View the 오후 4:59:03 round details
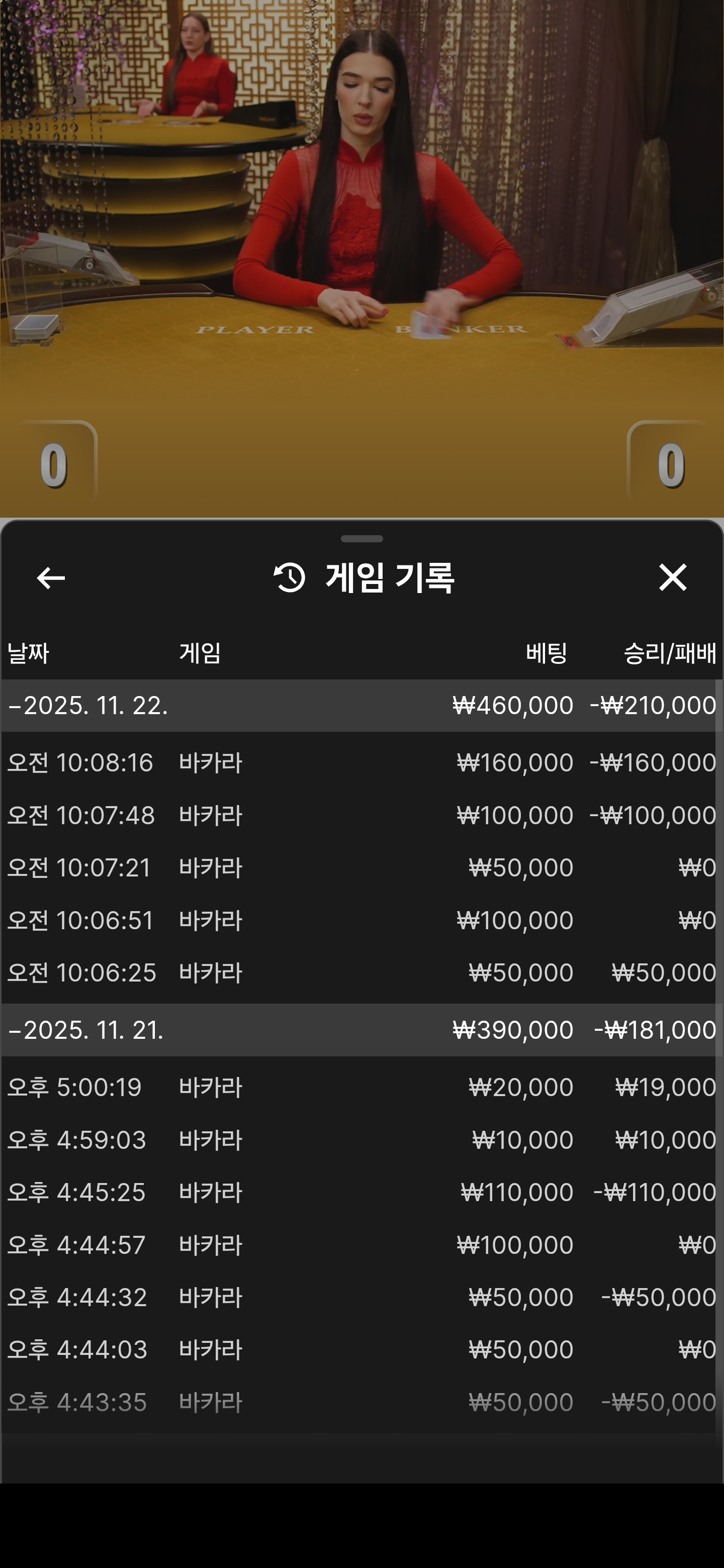 (361, 1139)
